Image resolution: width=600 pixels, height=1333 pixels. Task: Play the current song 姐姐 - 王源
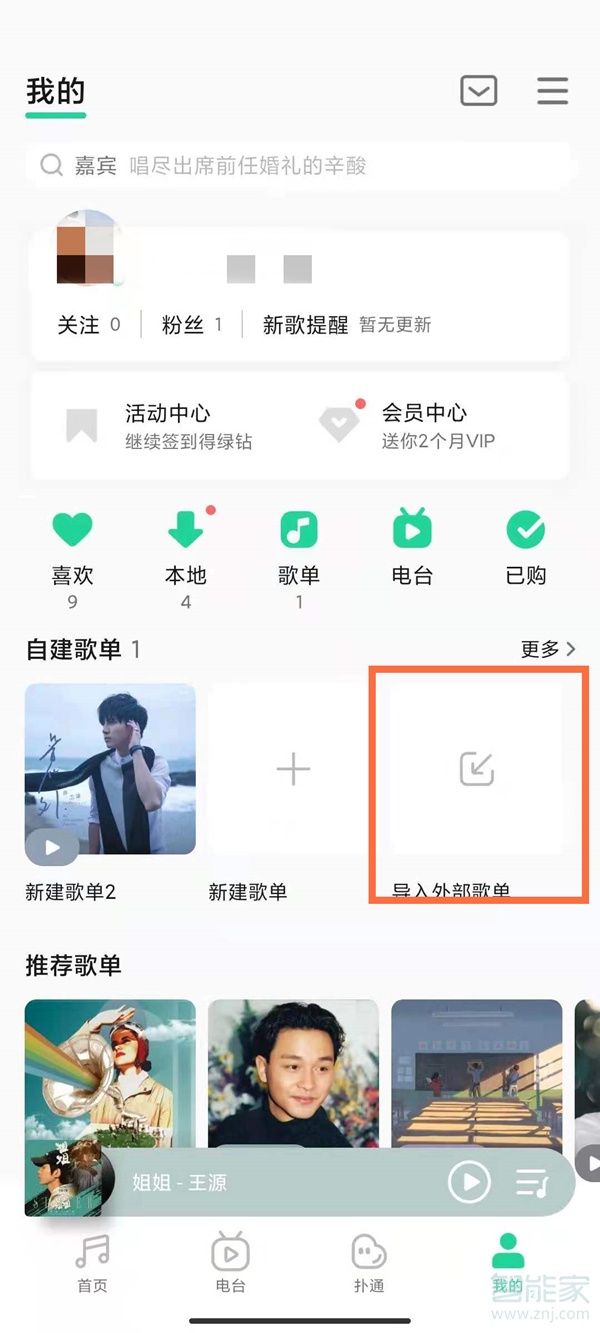point(469,1182)
